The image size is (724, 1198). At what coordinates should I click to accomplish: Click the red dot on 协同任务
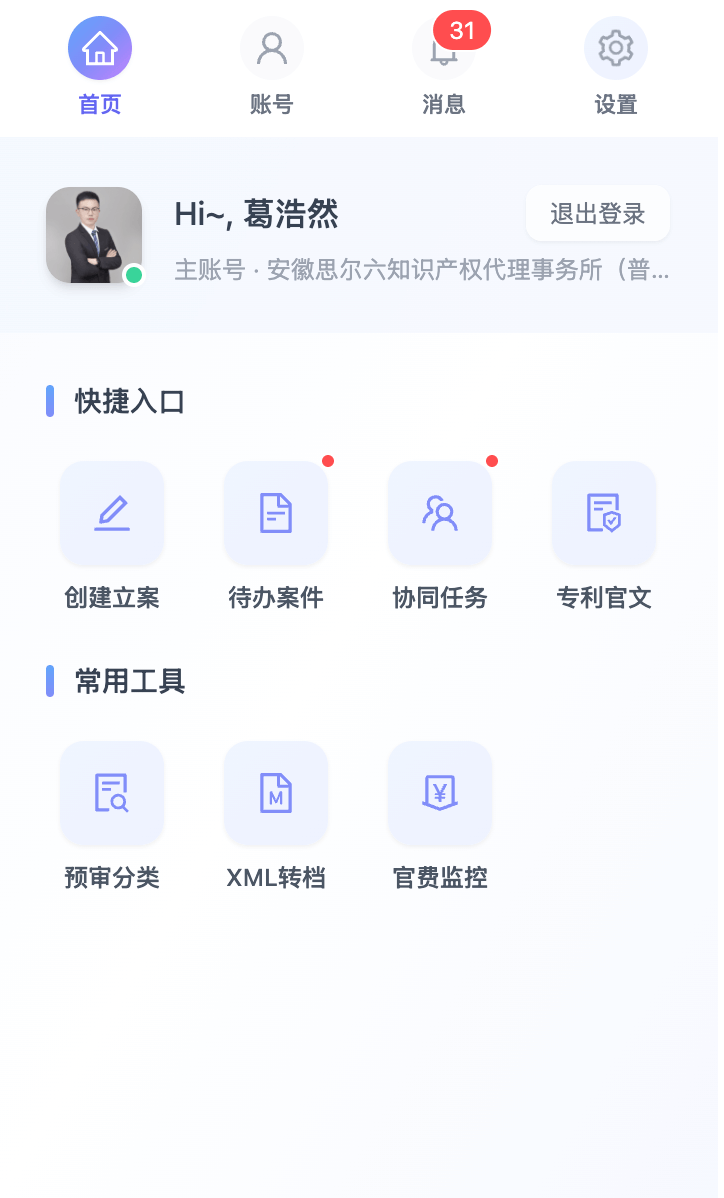[x=491, y=462]
